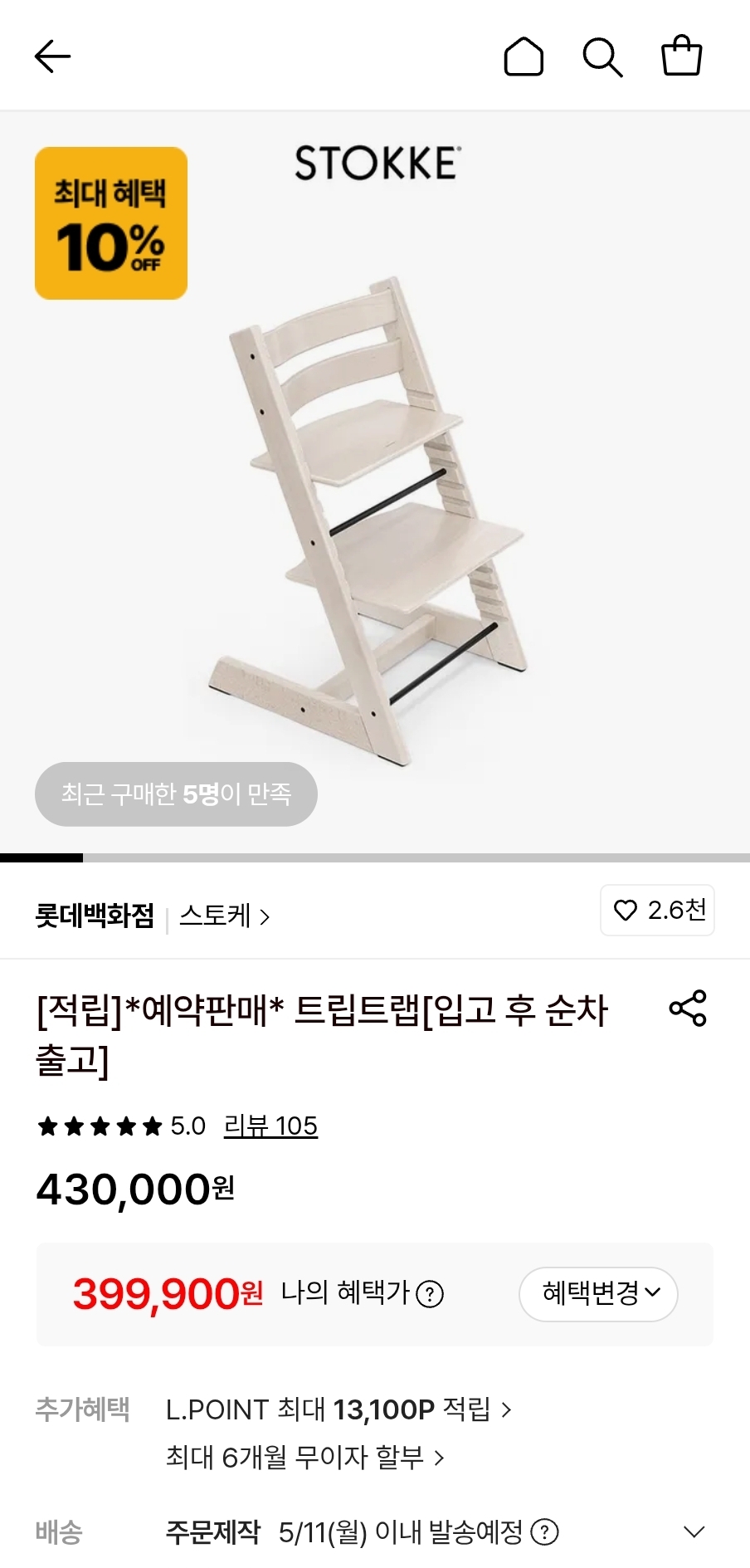Viewport: 750px width, 1568px height.
Task: Expand the 스토케 brand arrow
Action: point(265,917)
